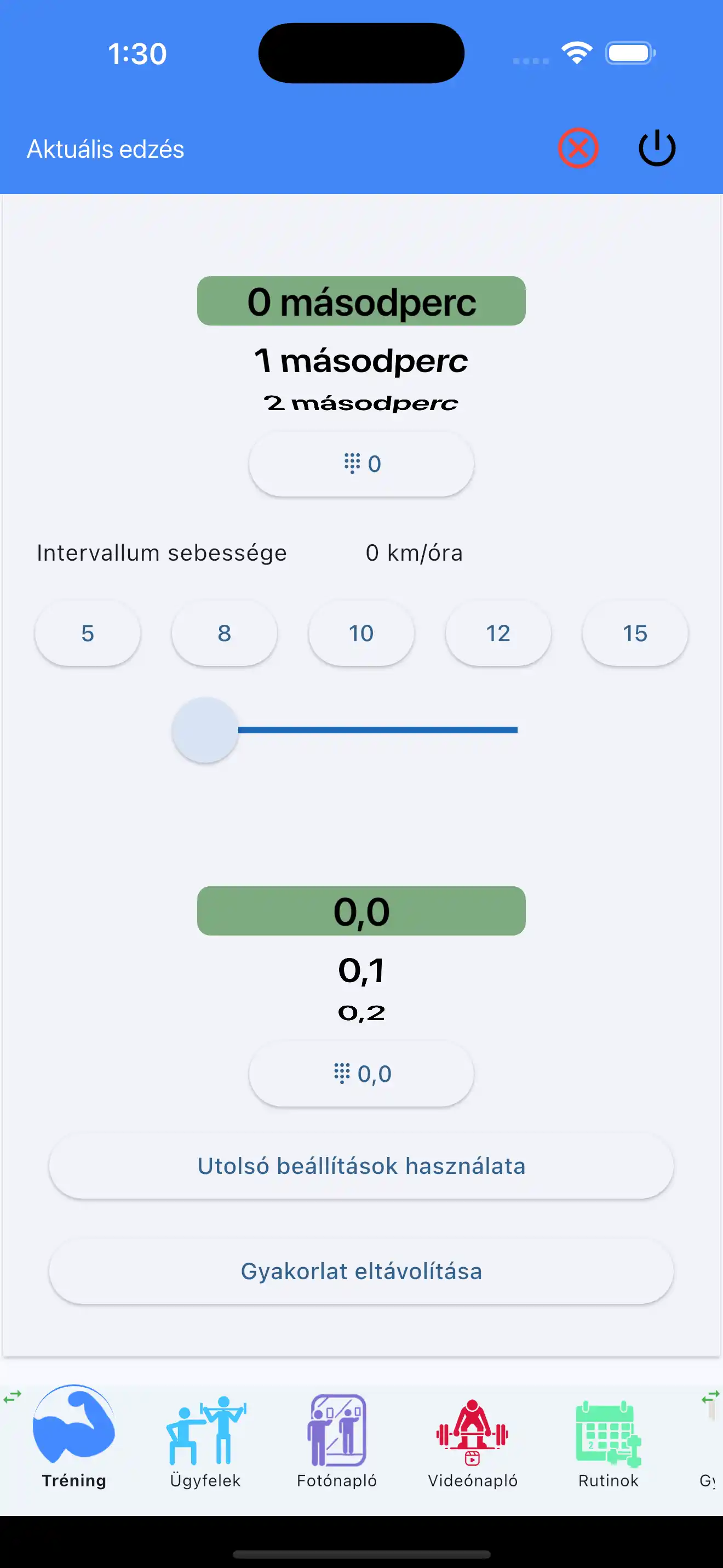Tap Utolsó beállítások használata

coord(361,1166)
